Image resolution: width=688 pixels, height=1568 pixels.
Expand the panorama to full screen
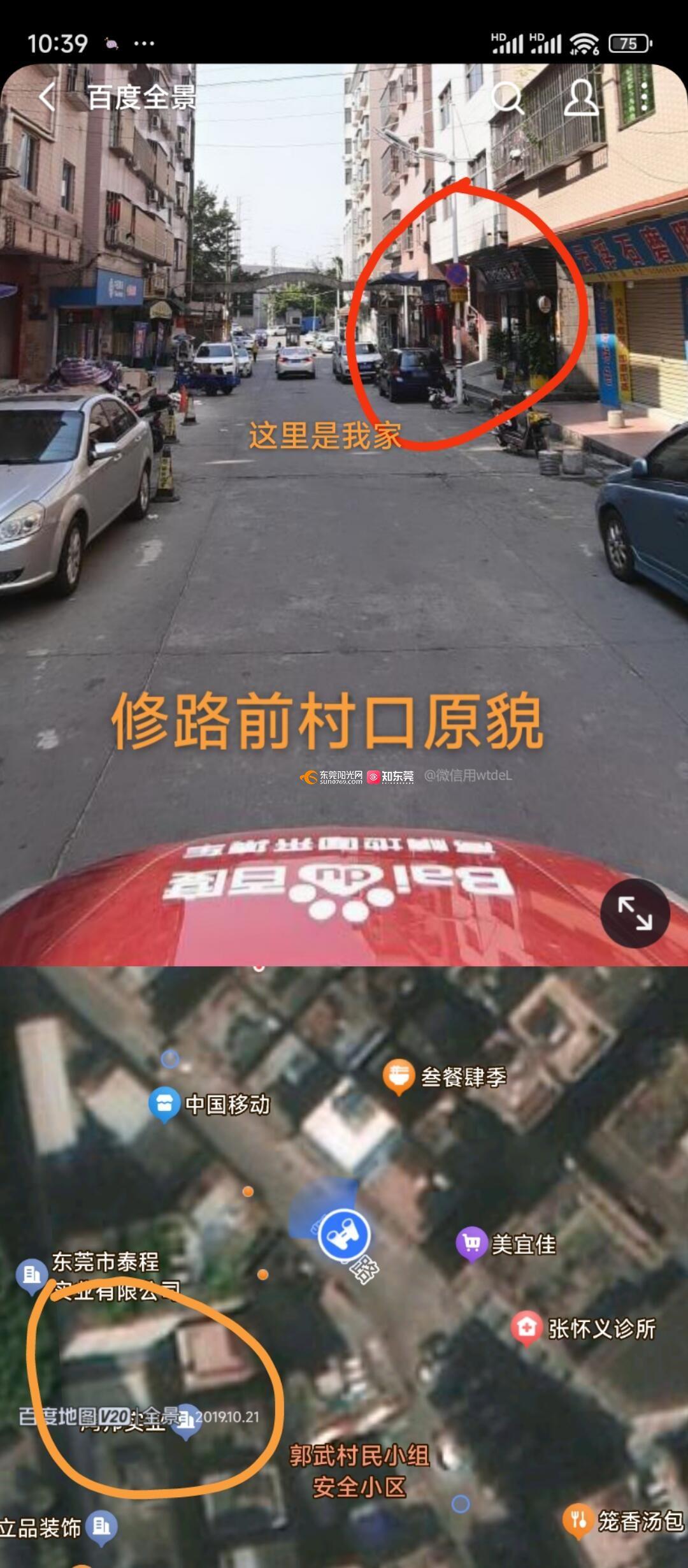coord(634,913)
